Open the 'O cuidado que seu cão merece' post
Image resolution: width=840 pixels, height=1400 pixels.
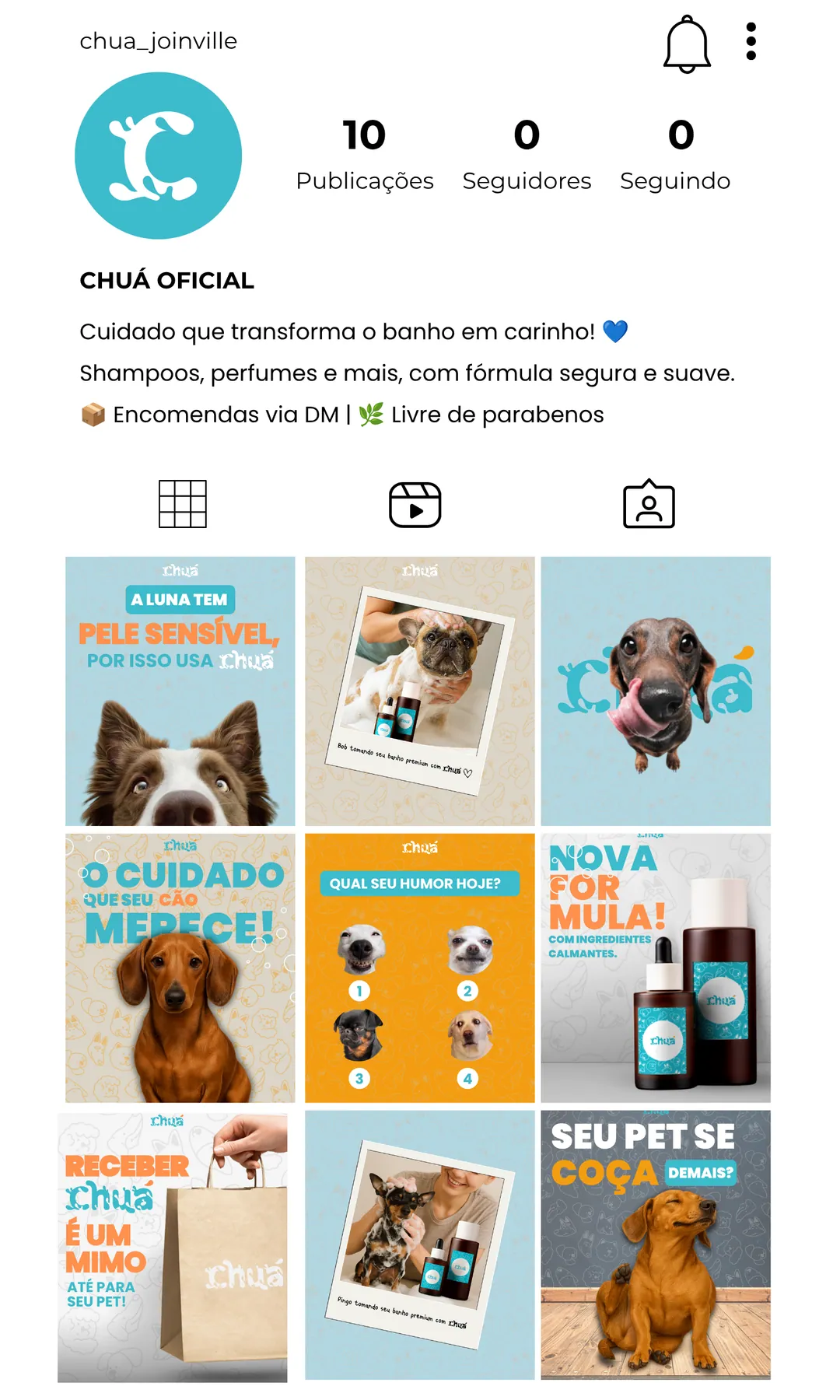click(x=180, y=968)
